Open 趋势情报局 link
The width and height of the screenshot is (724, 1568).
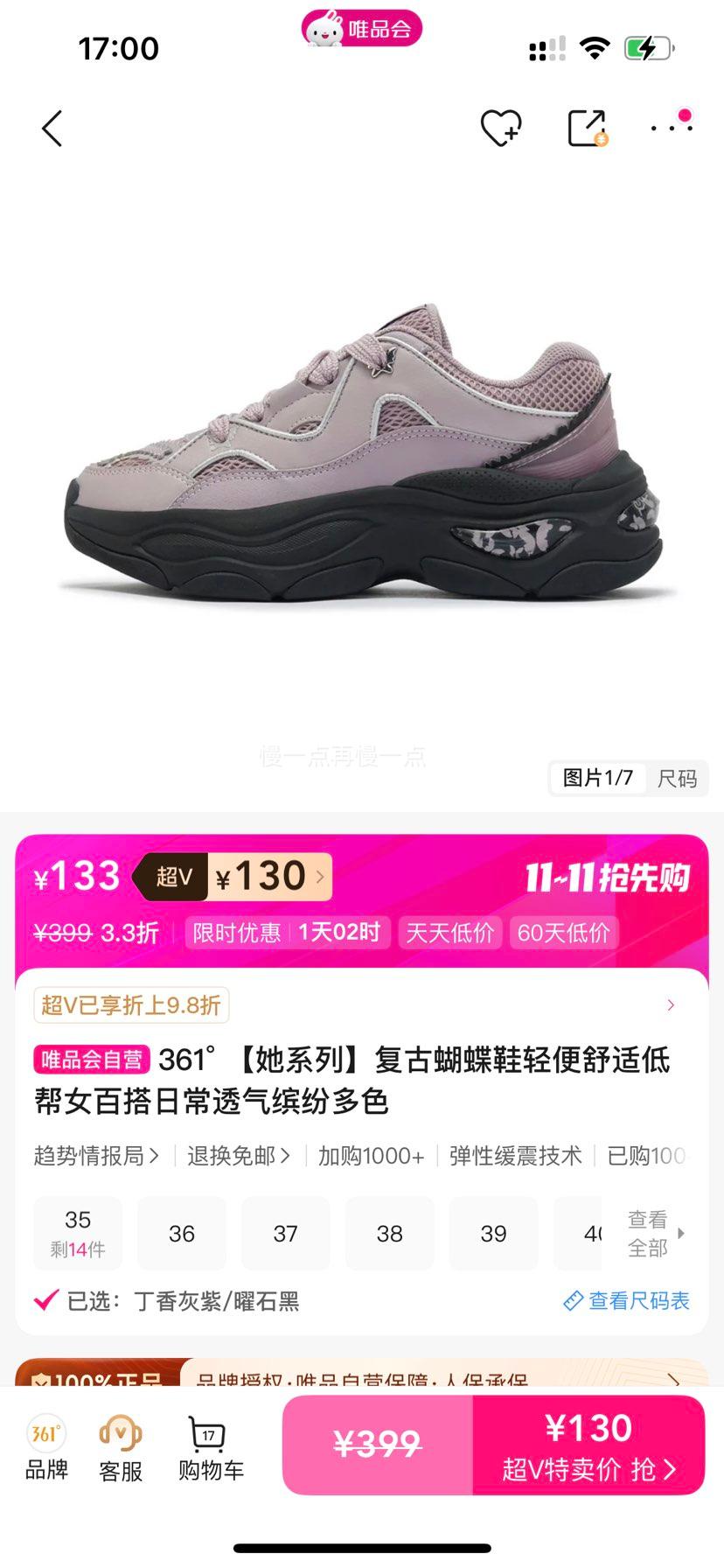coord(96,1156)
